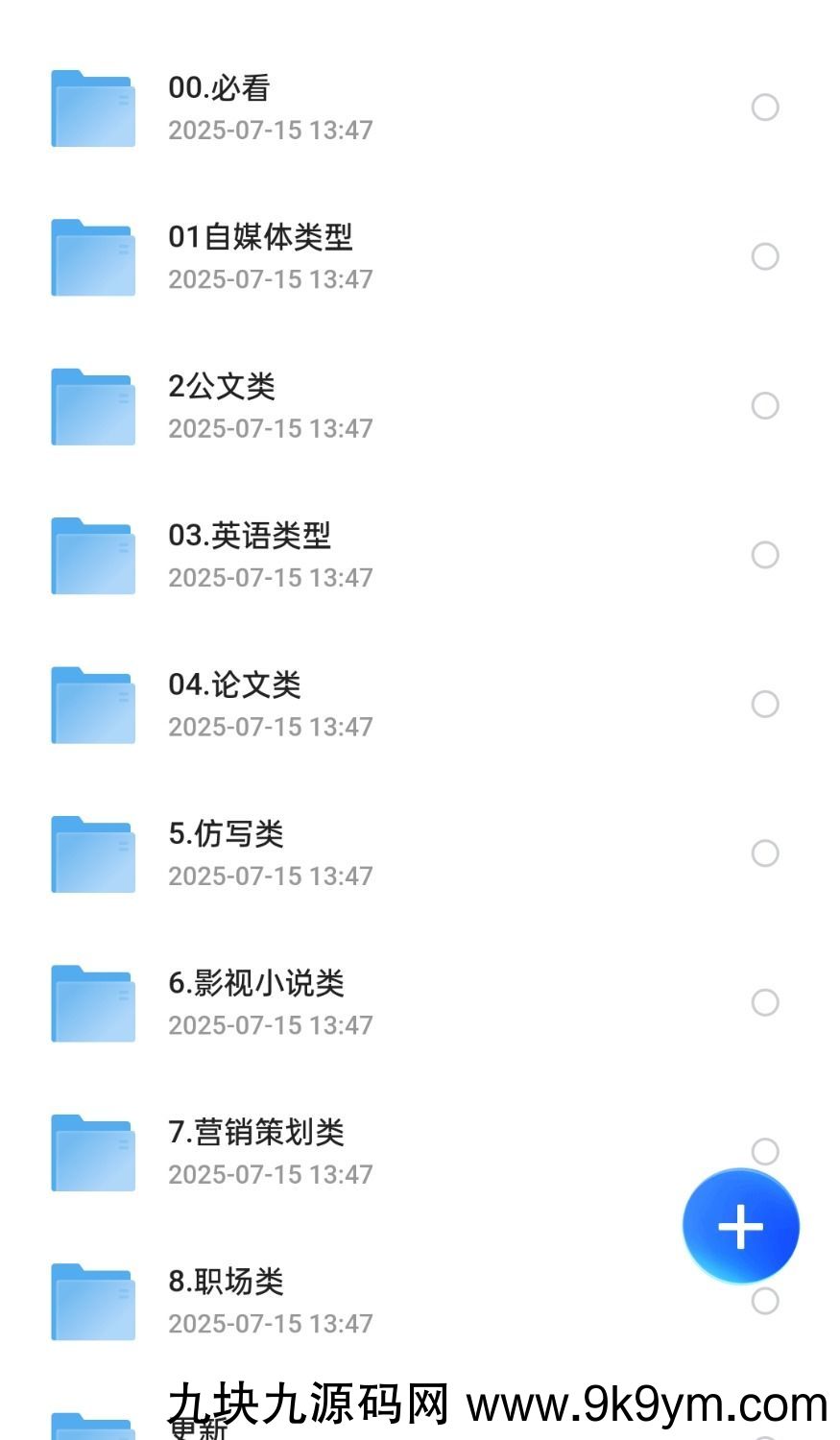Select the checkbox for 00.必看
The width and height of the screenshot is (840, 1440).
[765, 108]
